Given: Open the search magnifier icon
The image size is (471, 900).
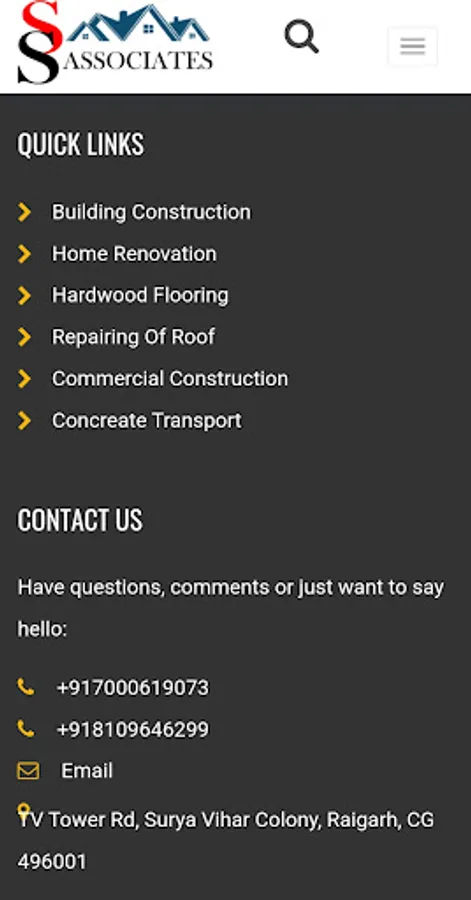Looking at the screenshot, I should (301, 37).
